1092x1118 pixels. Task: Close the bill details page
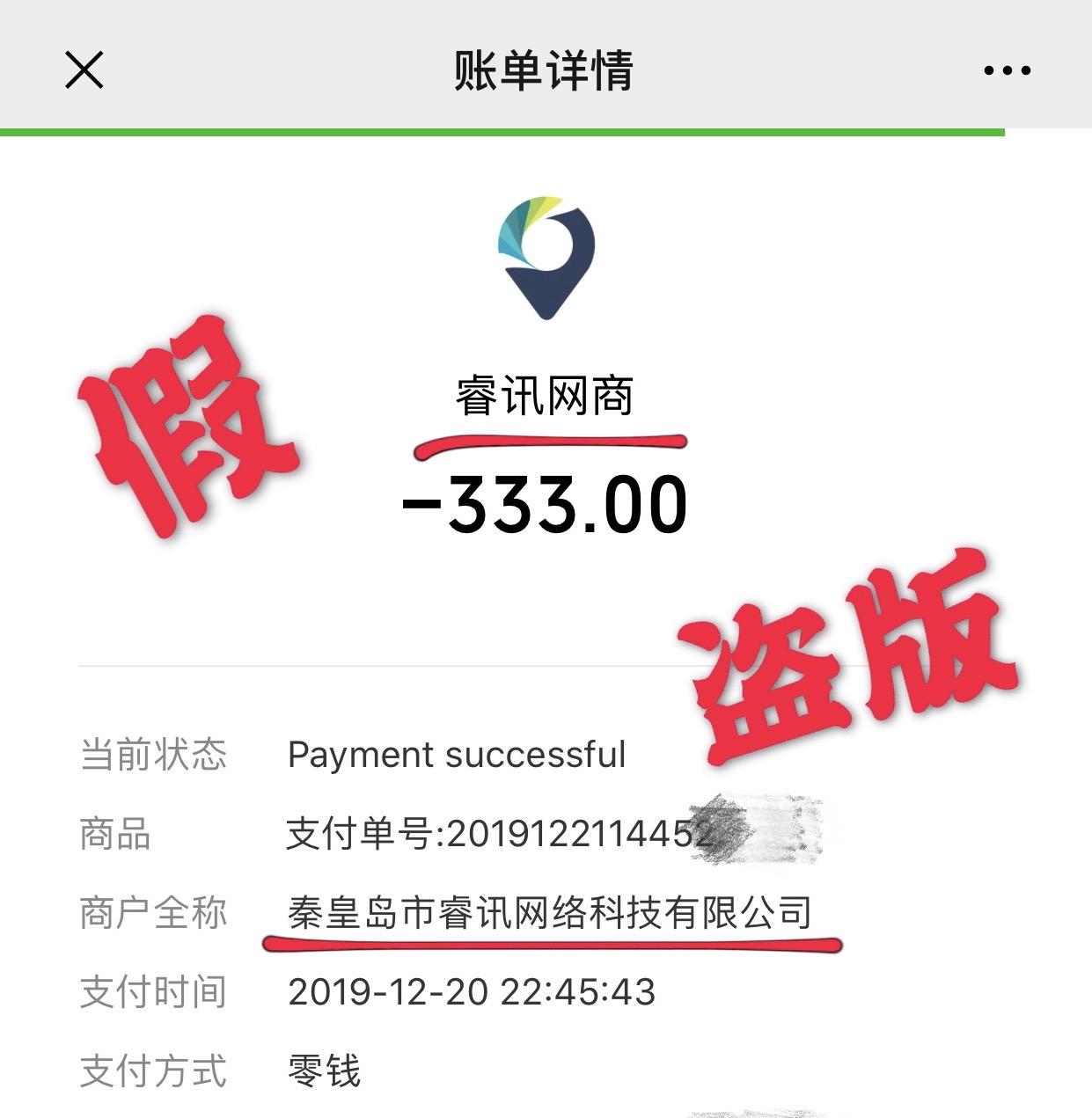click(84, 69)
